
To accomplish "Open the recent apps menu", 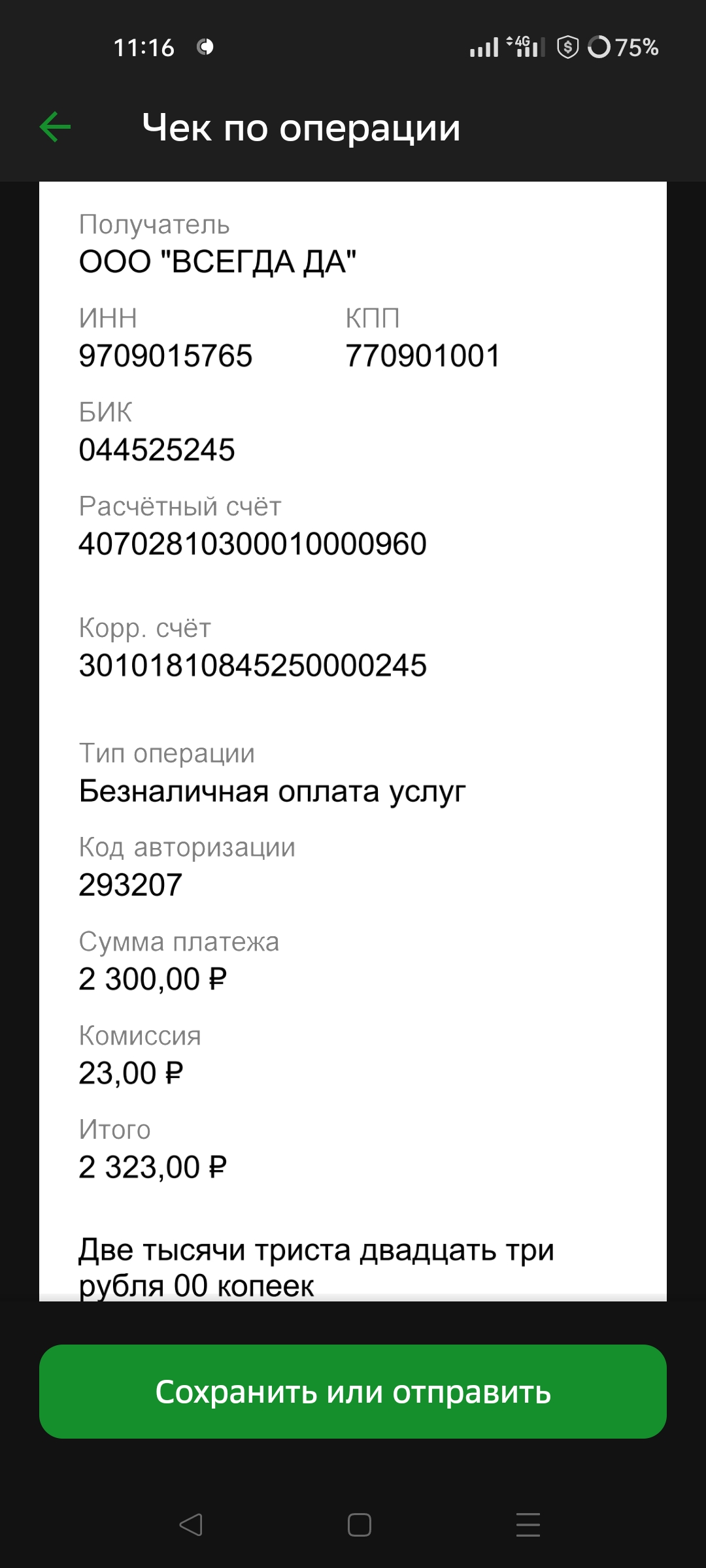I will point(528,1525).
